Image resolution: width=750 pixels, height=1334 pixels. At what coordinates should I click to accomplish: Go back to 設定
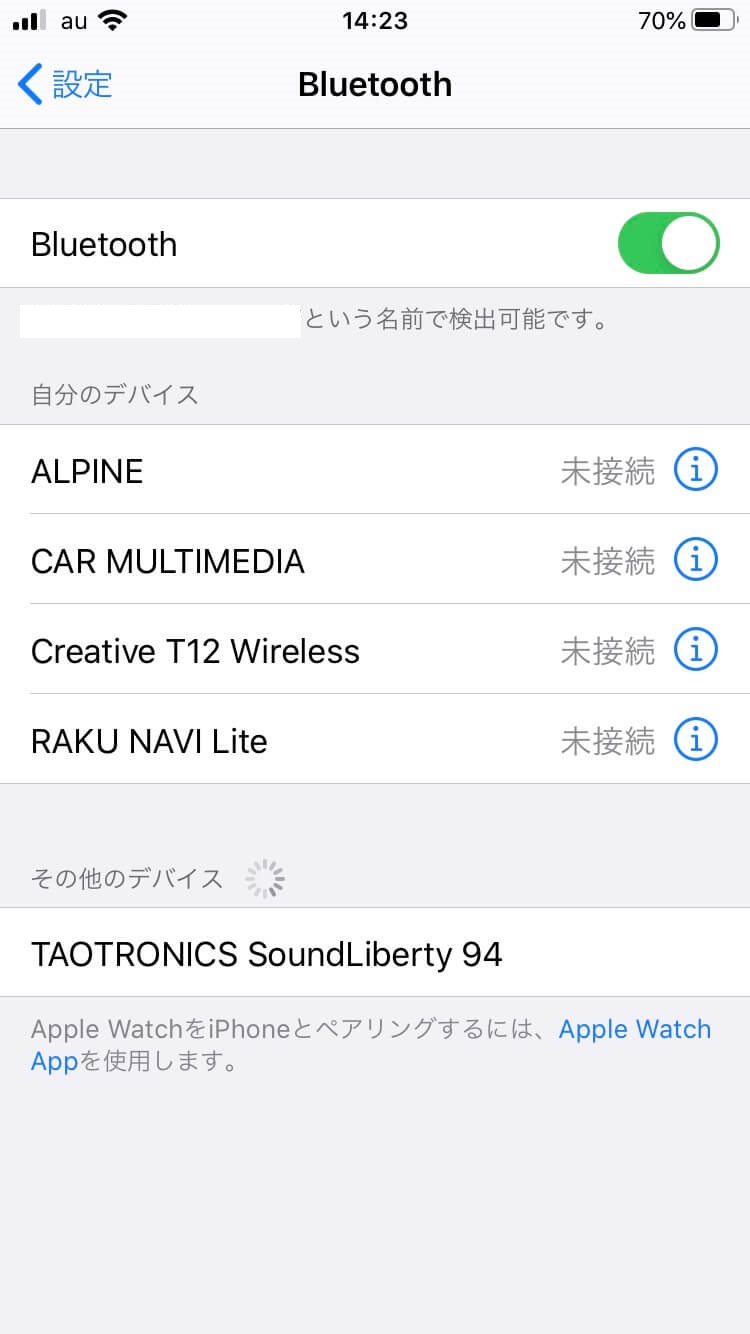[x=65, y=84]
